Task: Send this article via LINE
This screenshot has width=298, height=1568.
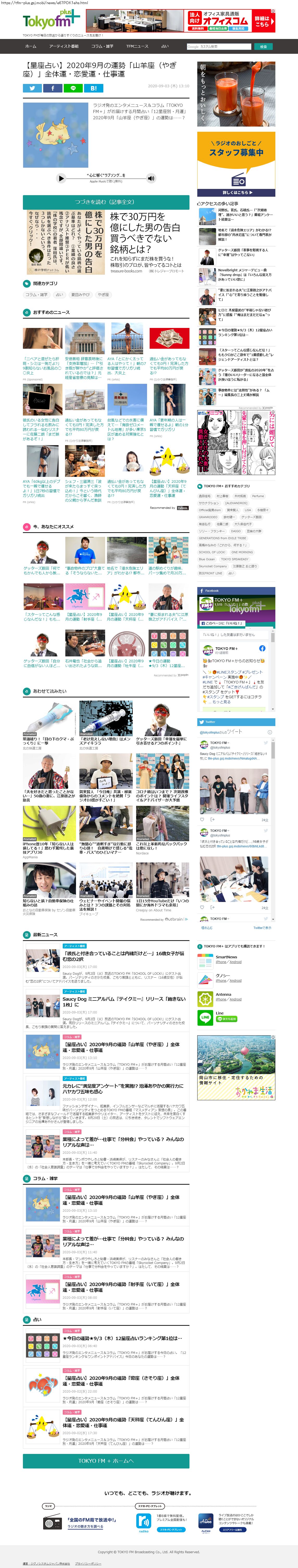Action: tap(73, 88)
